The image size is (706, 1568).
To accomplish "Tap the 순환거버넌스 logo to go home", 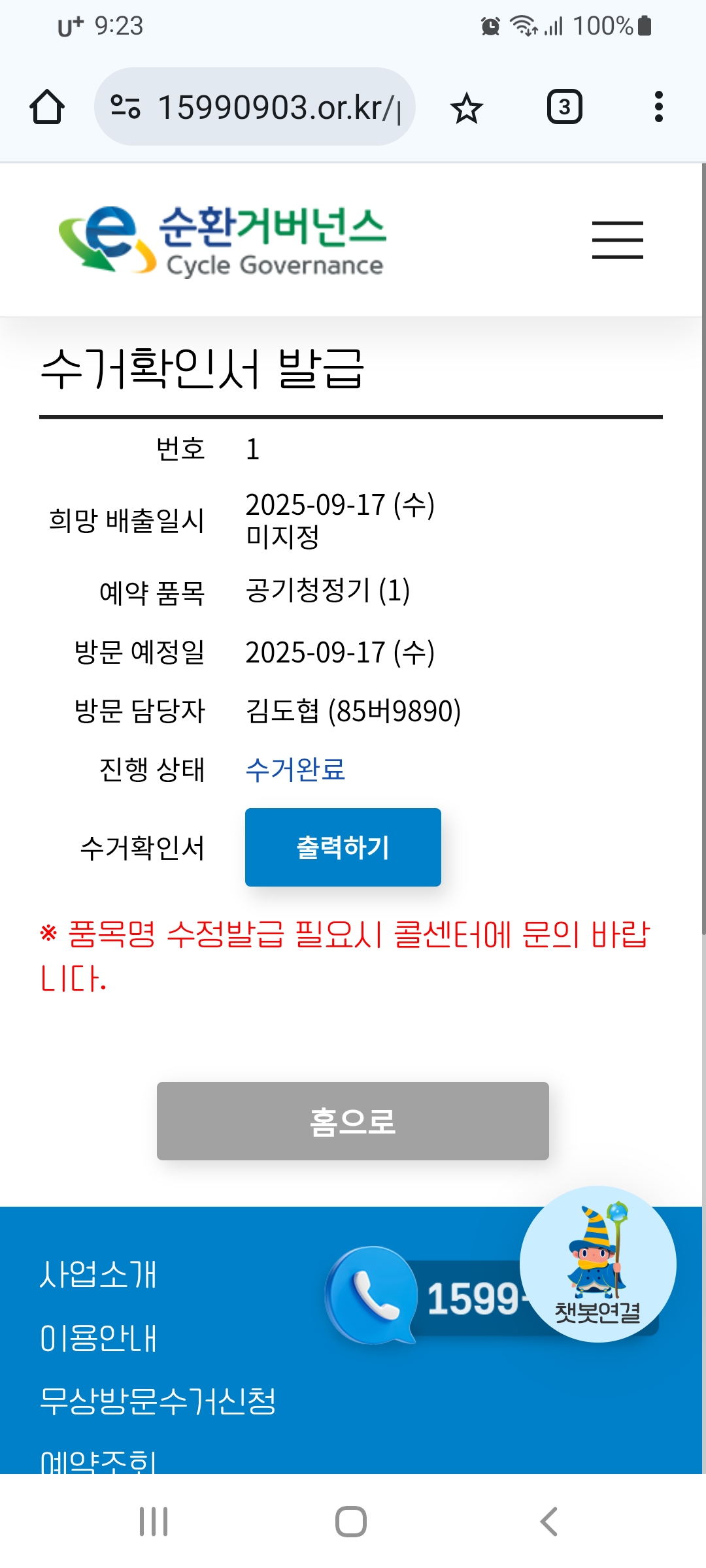I will (x=222, y=240).
